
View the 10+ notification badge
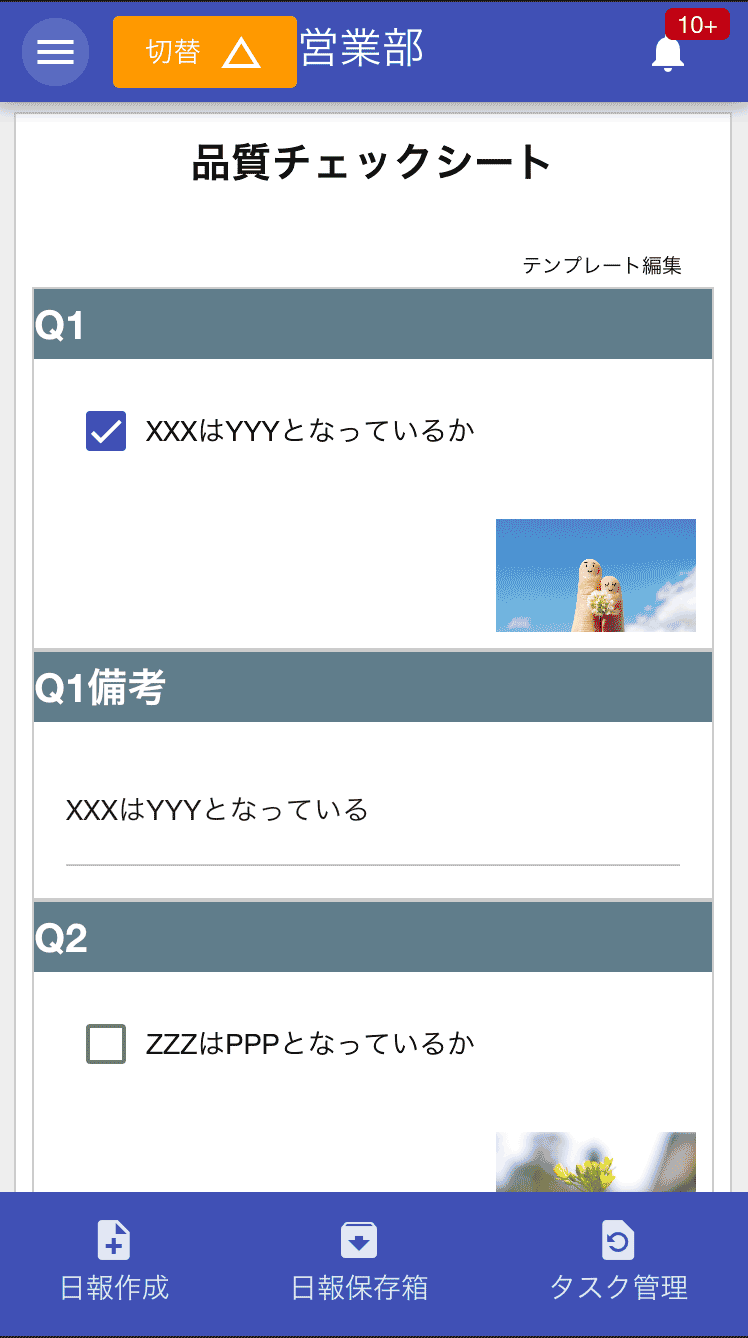pyautogui.click(x=698, y=24)
